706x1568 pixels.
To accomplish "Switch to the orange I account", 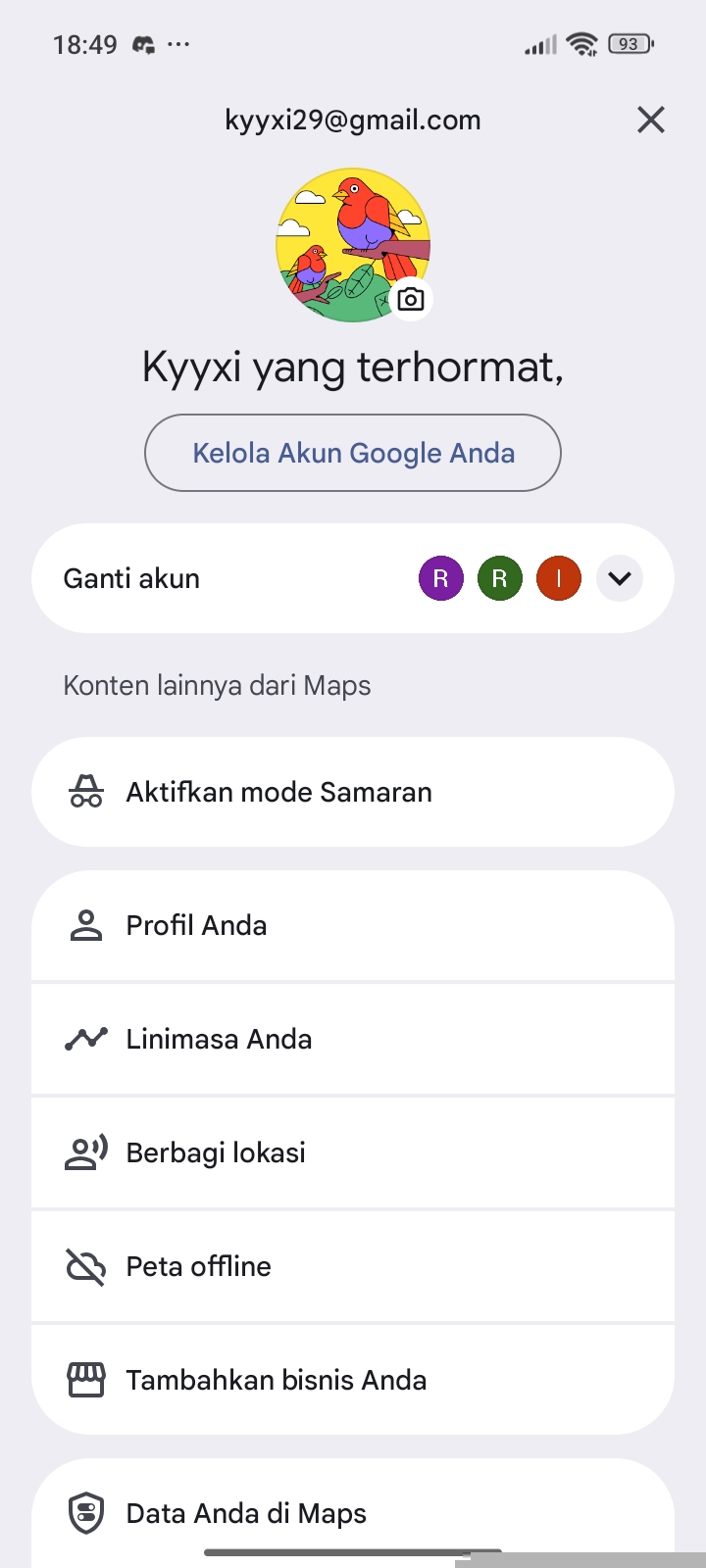I will click(x=559, y=578).
